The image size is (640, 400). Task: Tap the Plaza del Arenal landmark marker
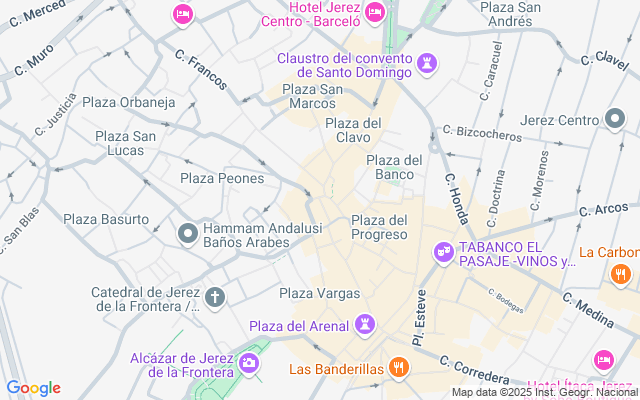click(x=365, y=326)
